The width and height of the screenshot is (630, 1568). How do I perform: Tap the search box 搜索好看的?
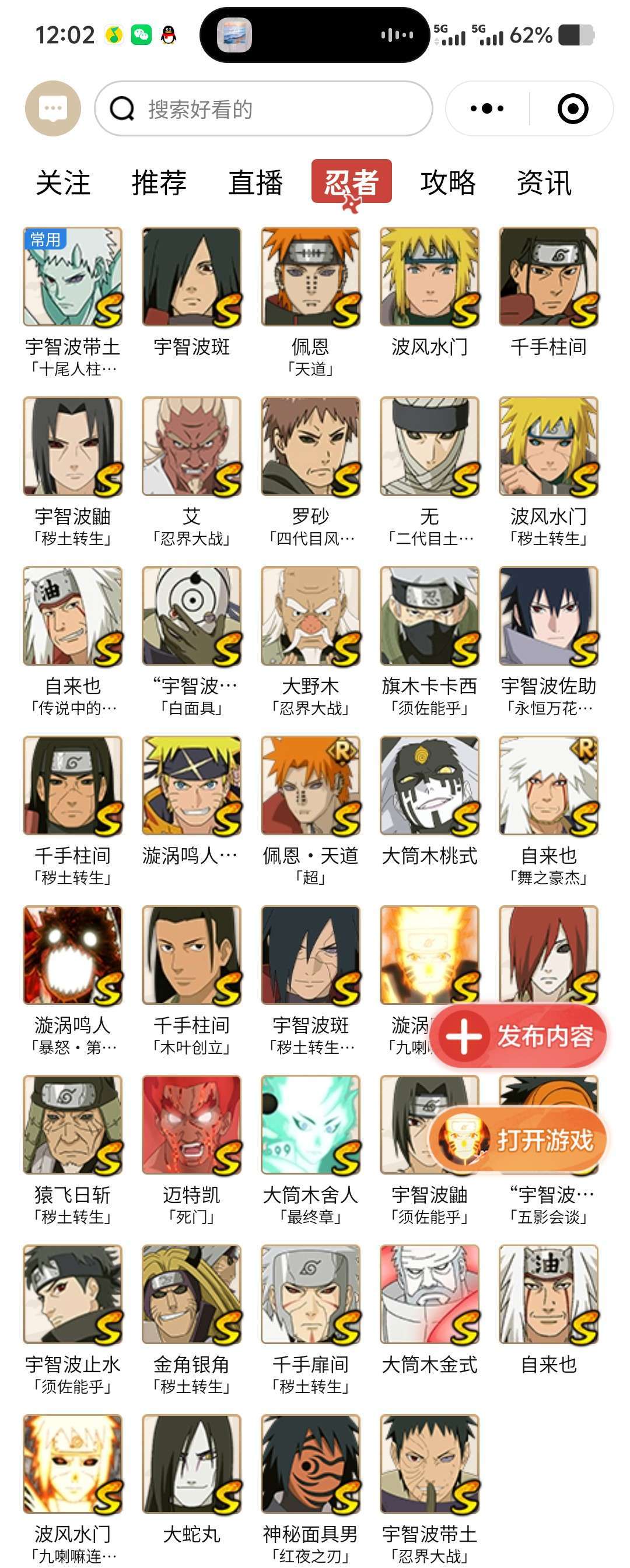[263, 109]
